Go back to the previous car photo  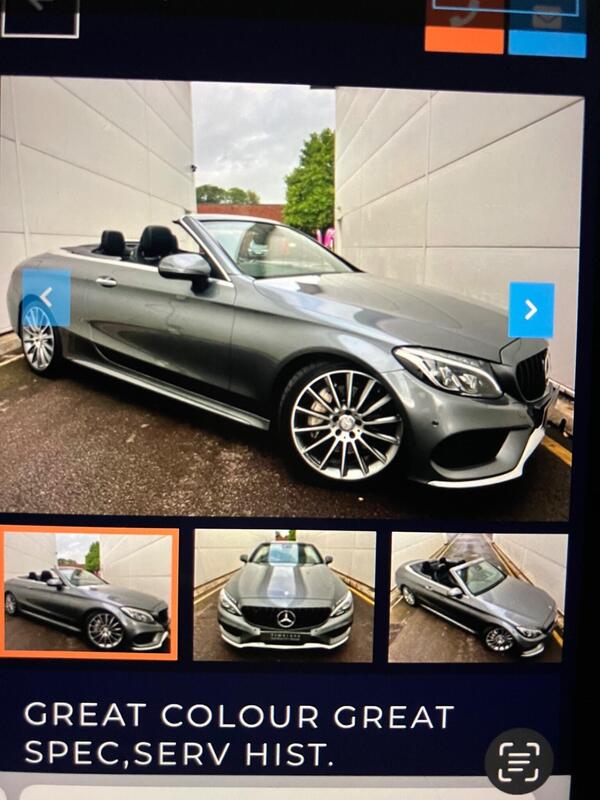click(46, 297)
